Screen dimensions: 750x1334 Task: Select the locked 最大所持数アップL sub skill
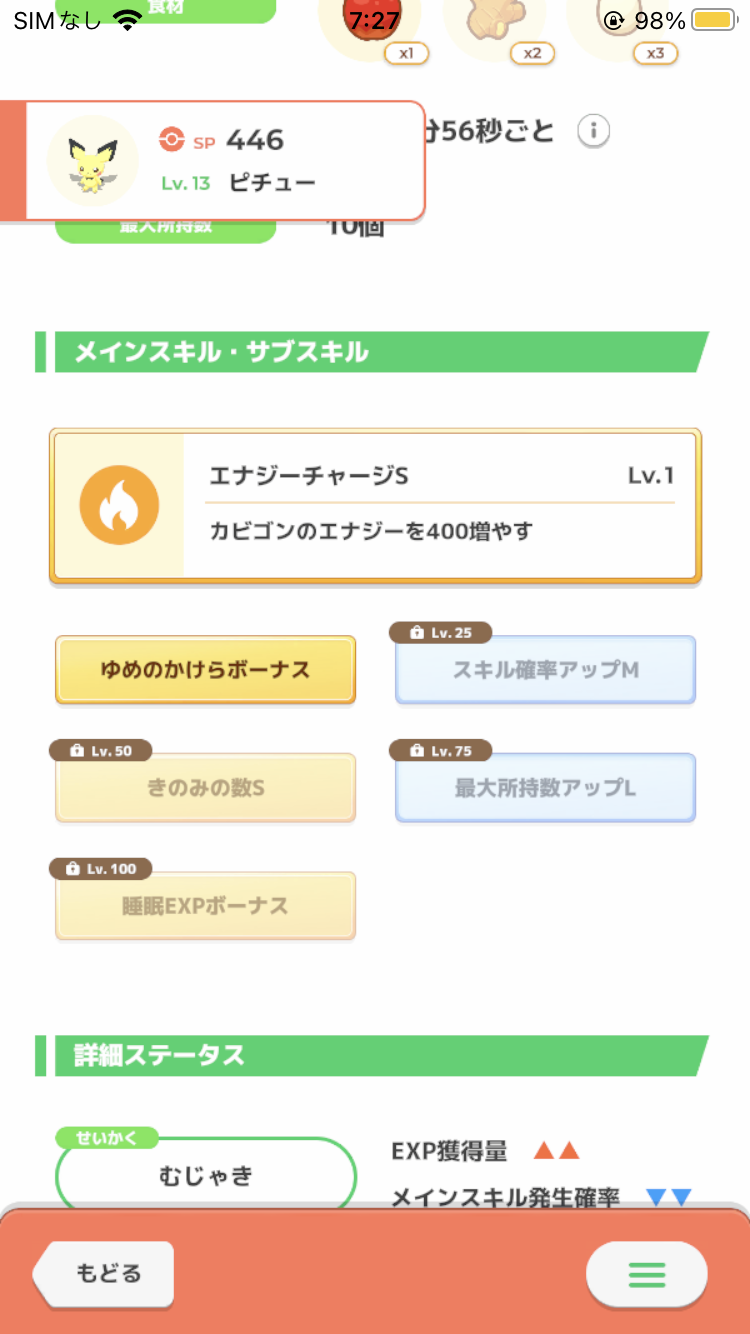(x=545, y=788)
